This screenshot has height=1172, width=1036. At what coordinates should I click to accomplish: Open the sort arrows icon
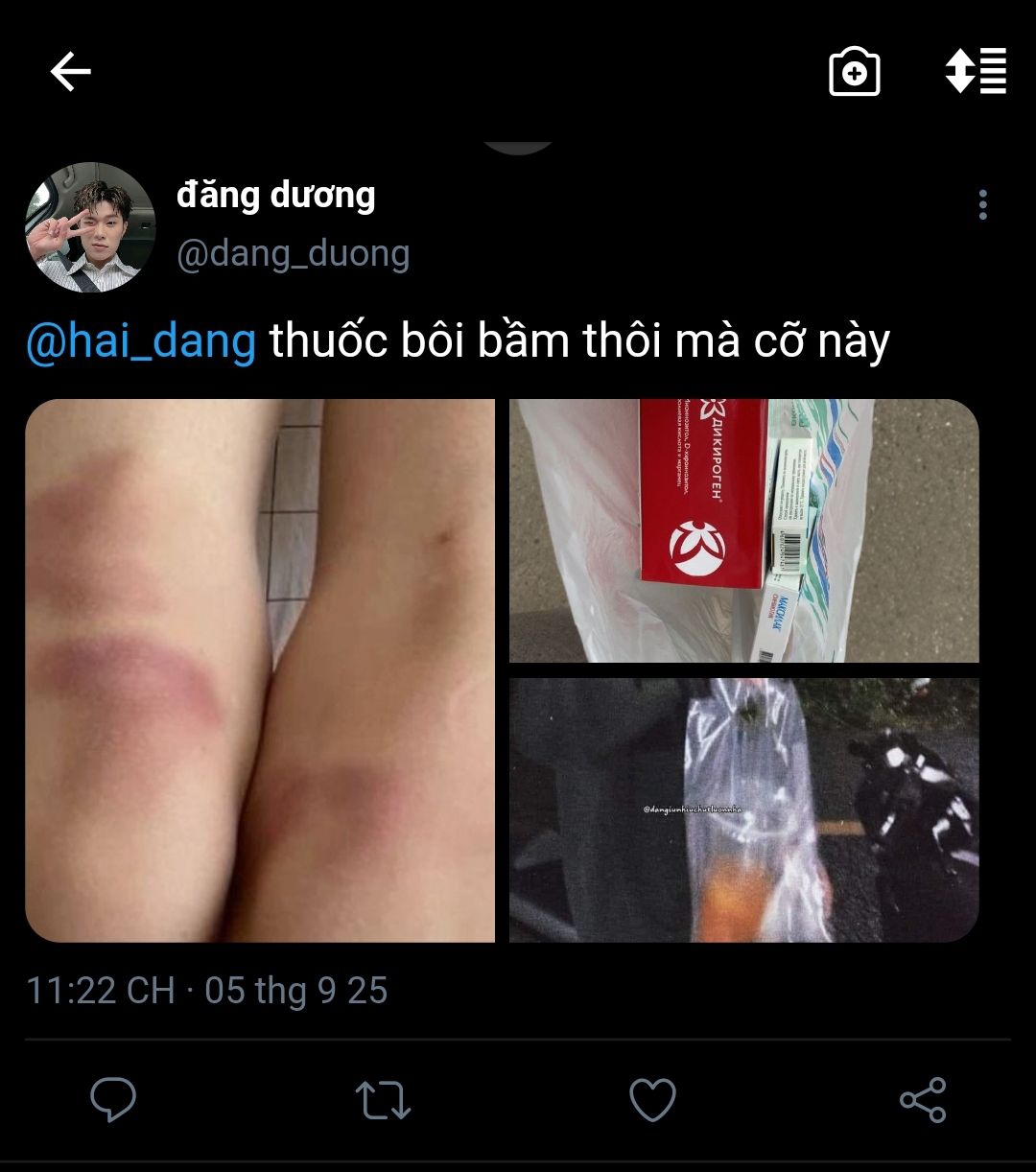(x=976, y=71)
